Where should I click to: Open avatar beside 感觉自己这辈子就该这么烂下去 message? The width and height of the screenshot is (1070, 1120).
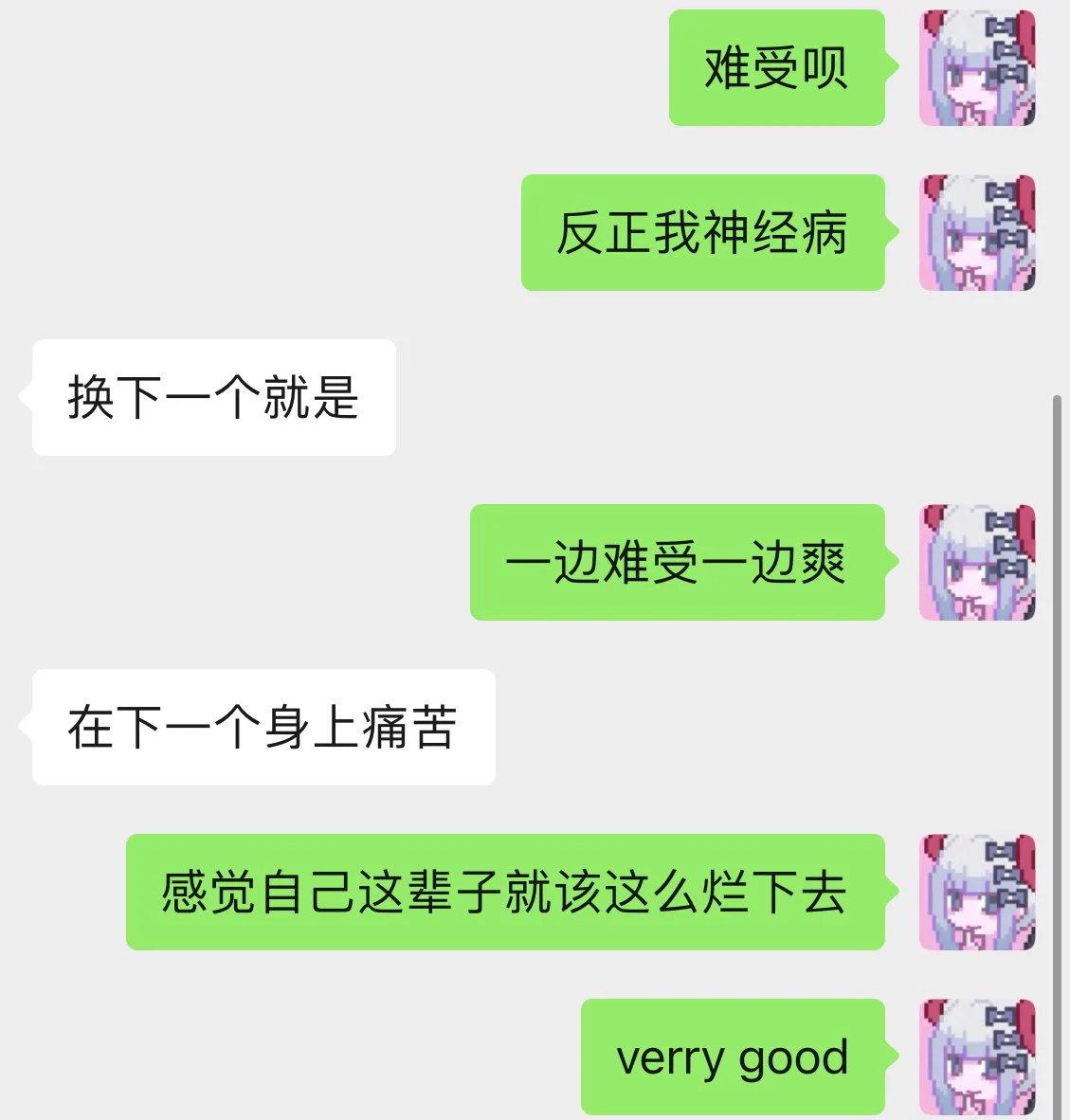[x=977, y=892]
